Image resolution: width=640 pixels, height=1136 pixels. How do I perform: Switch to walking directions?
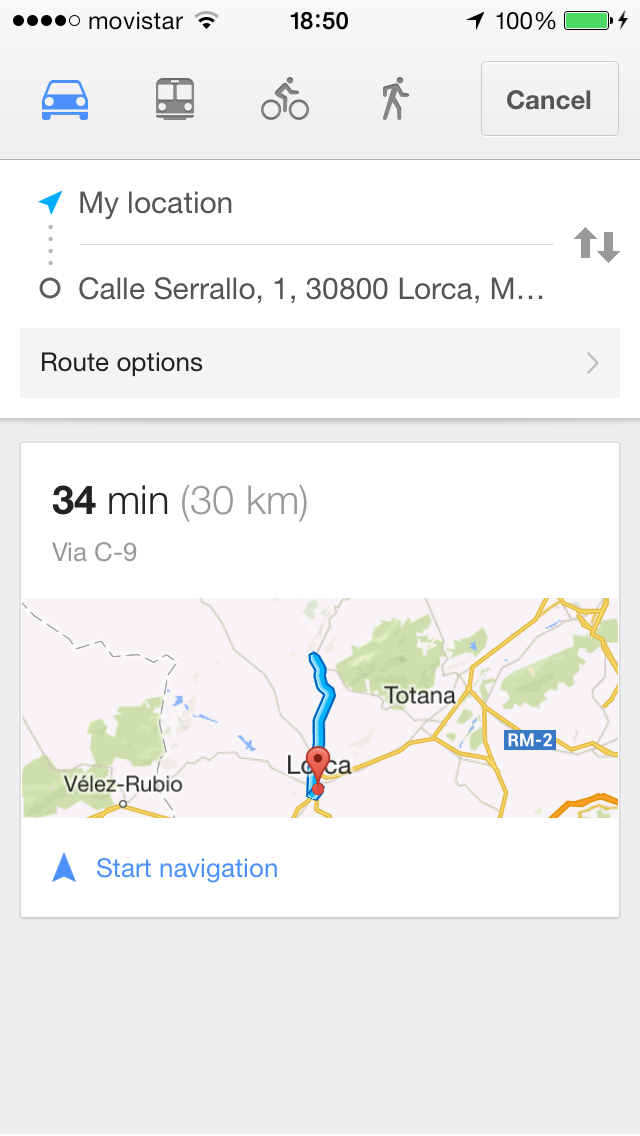coord(395,100)
